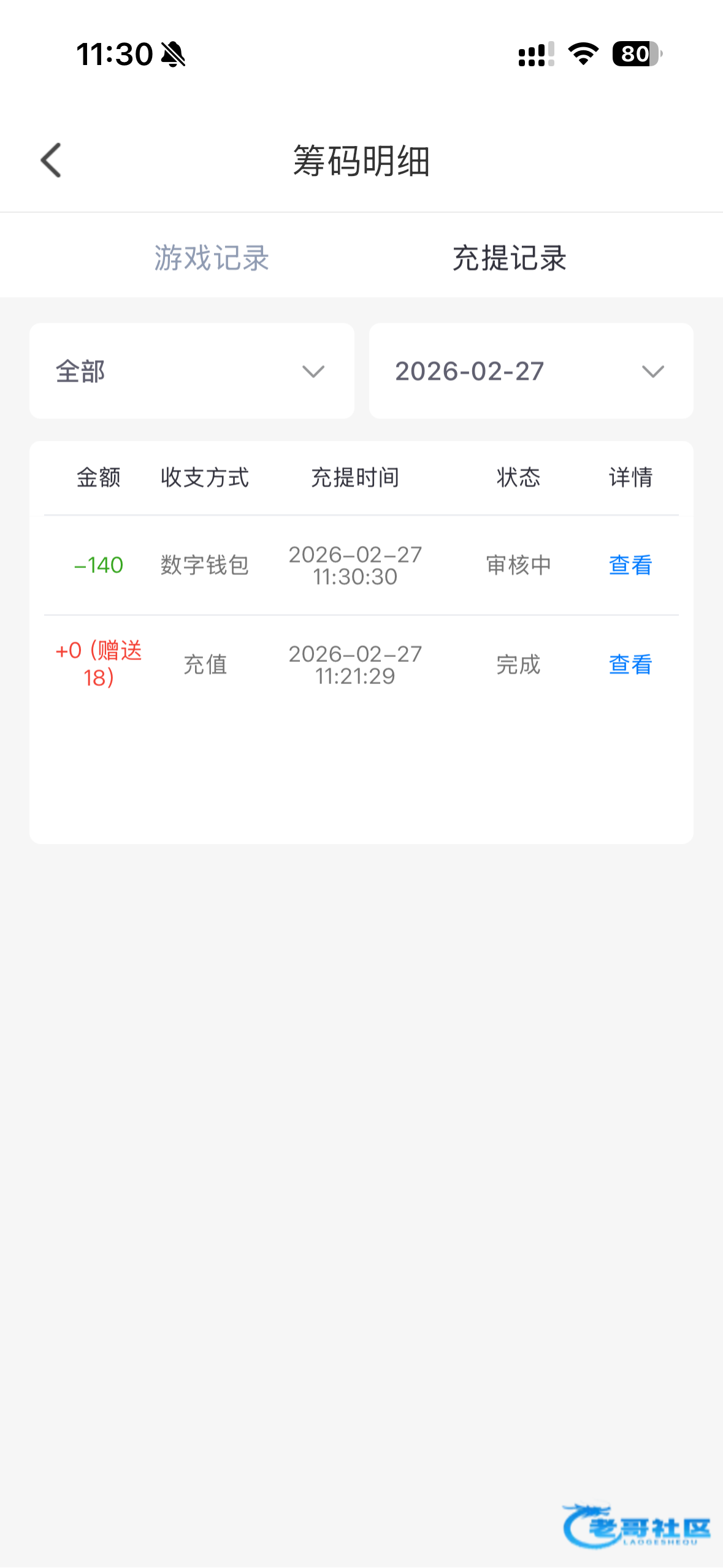The image size is (723, 1568).
Task: Tap 查看 for the 充值 完成 record
Action: [x=630, y=664]
